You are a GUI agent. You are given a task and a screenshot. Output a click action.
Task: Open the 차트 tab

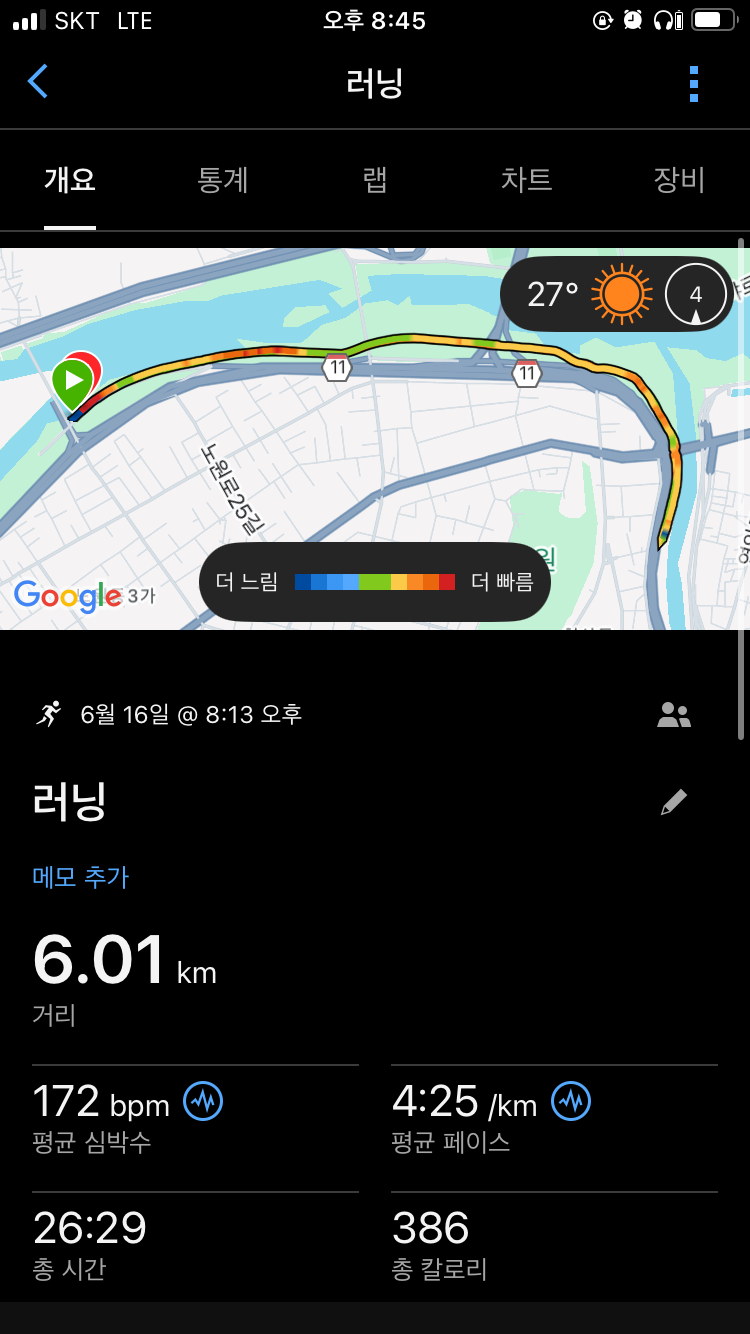527,180
